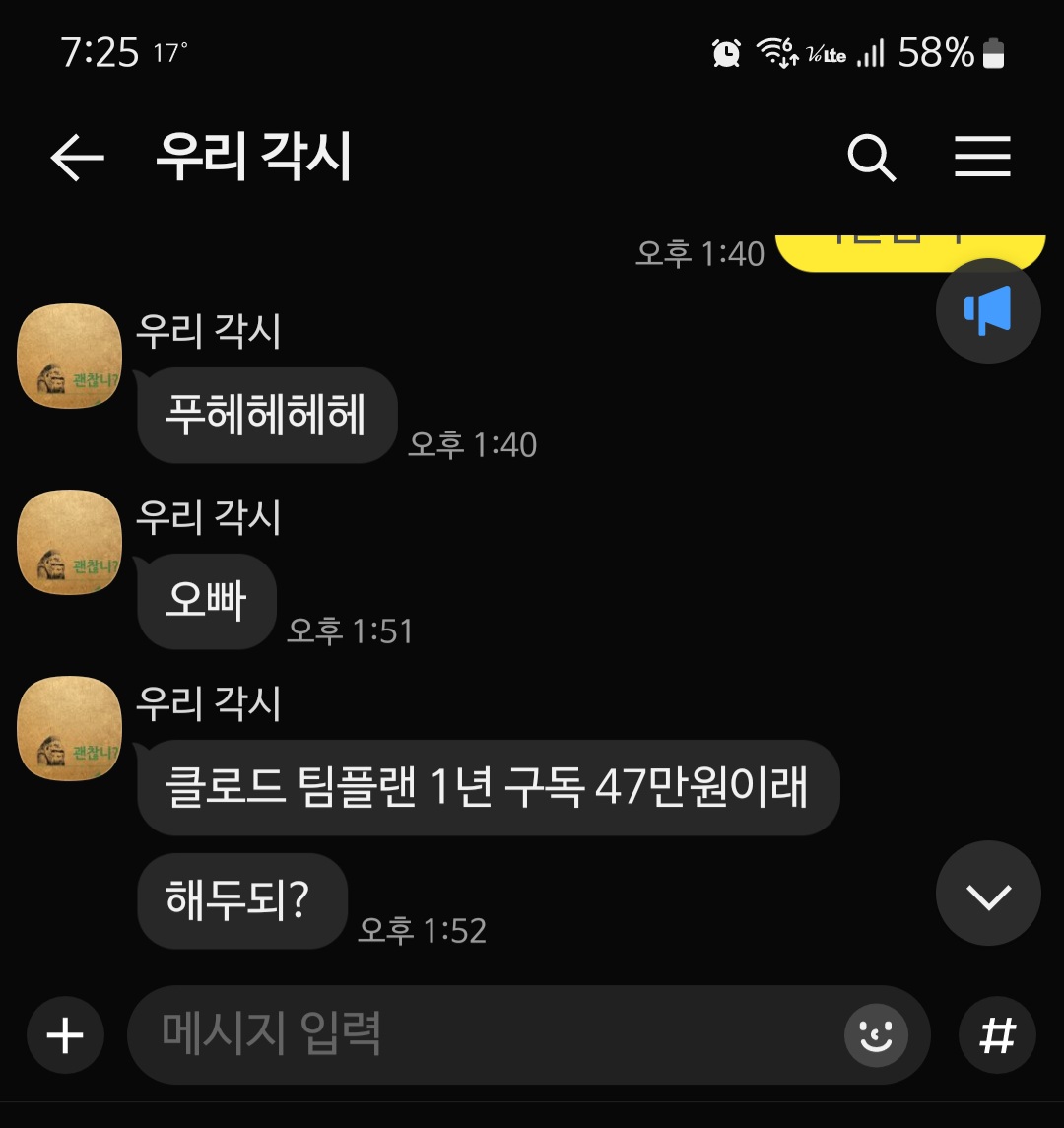The width and height of the screenshot is (1064, 1128).
Task: Go back to the chat list
Action: click(77, 158)
